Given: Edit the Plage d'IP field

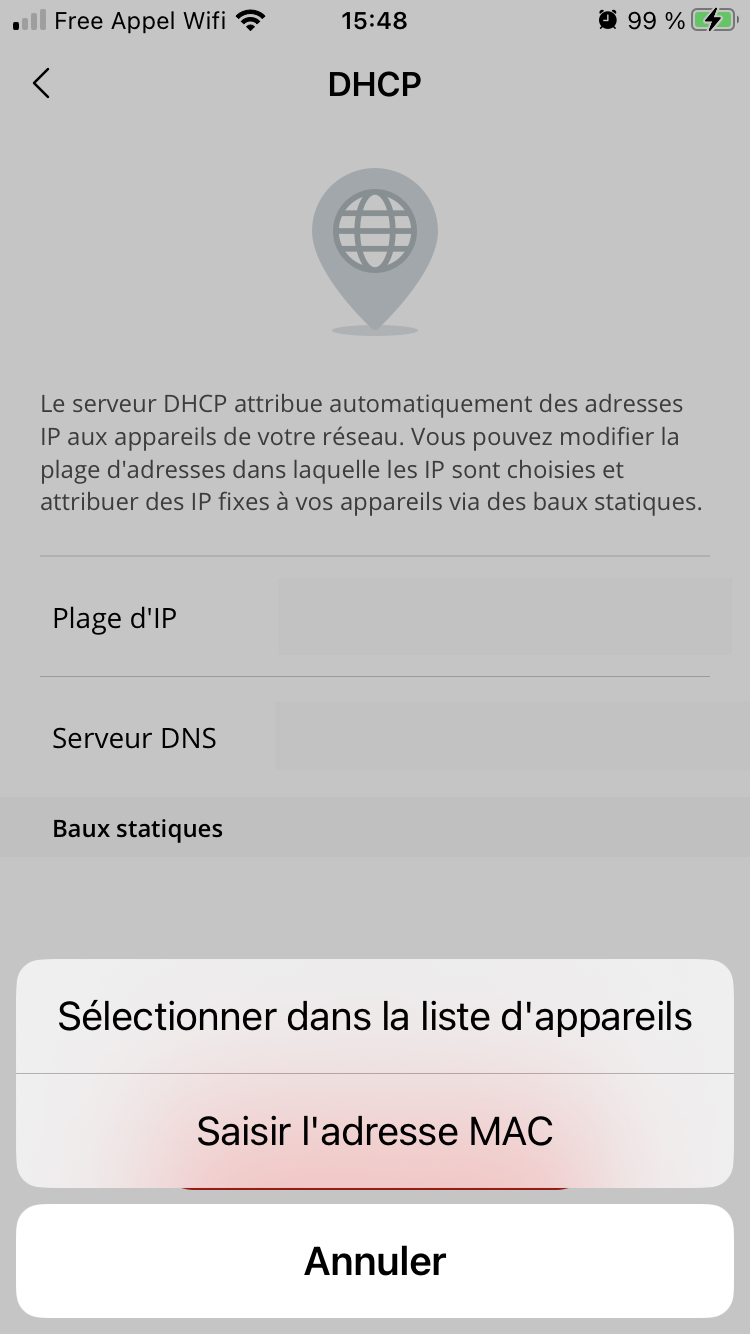Looking at the screenshot, I should (x=504, y=617).
